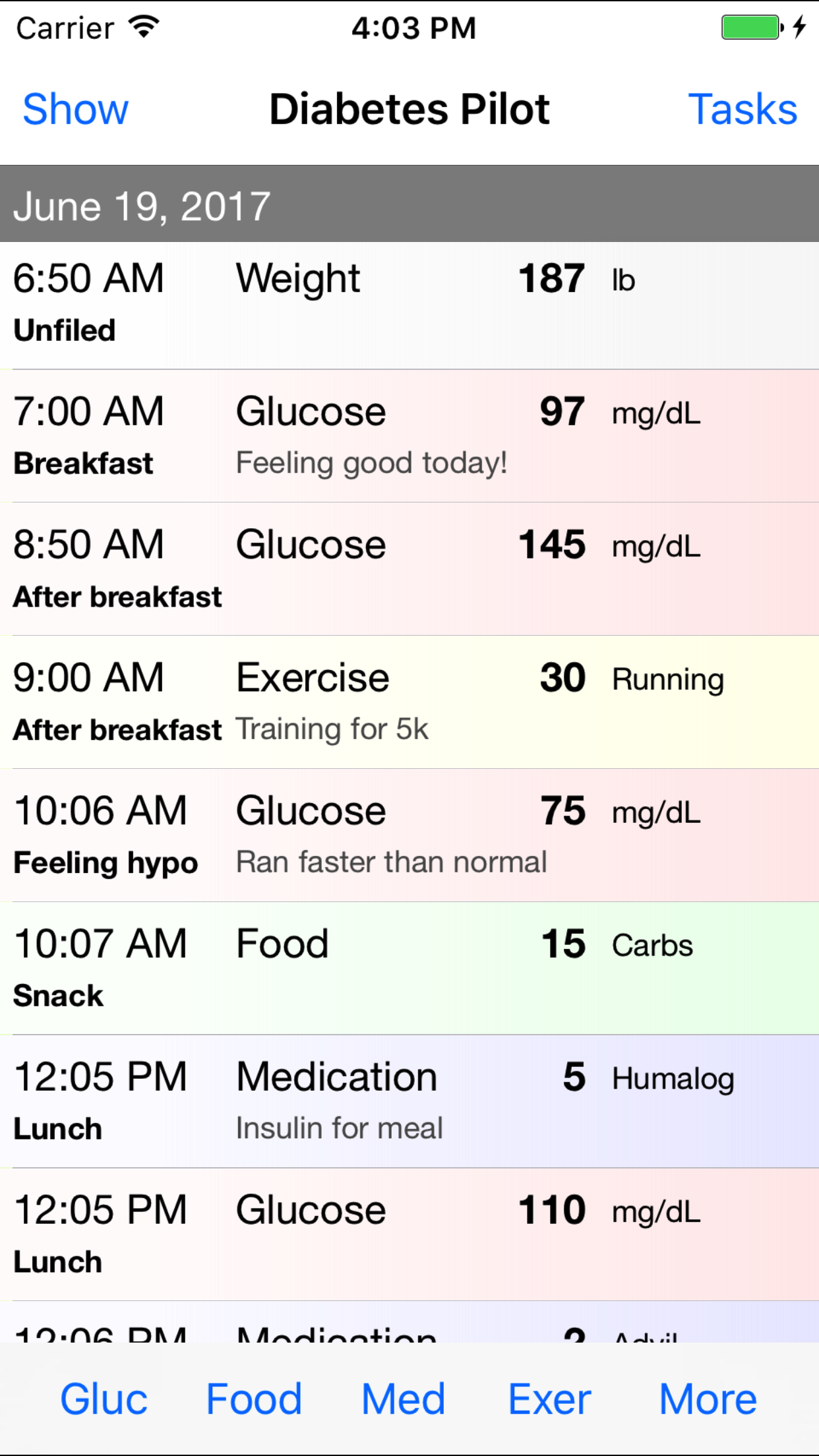Image resolution: width=819 pixels, height=1456 pixels.
Task: Open the Humalog medication entry at 12:05 PM
Action: (409, 1101)
